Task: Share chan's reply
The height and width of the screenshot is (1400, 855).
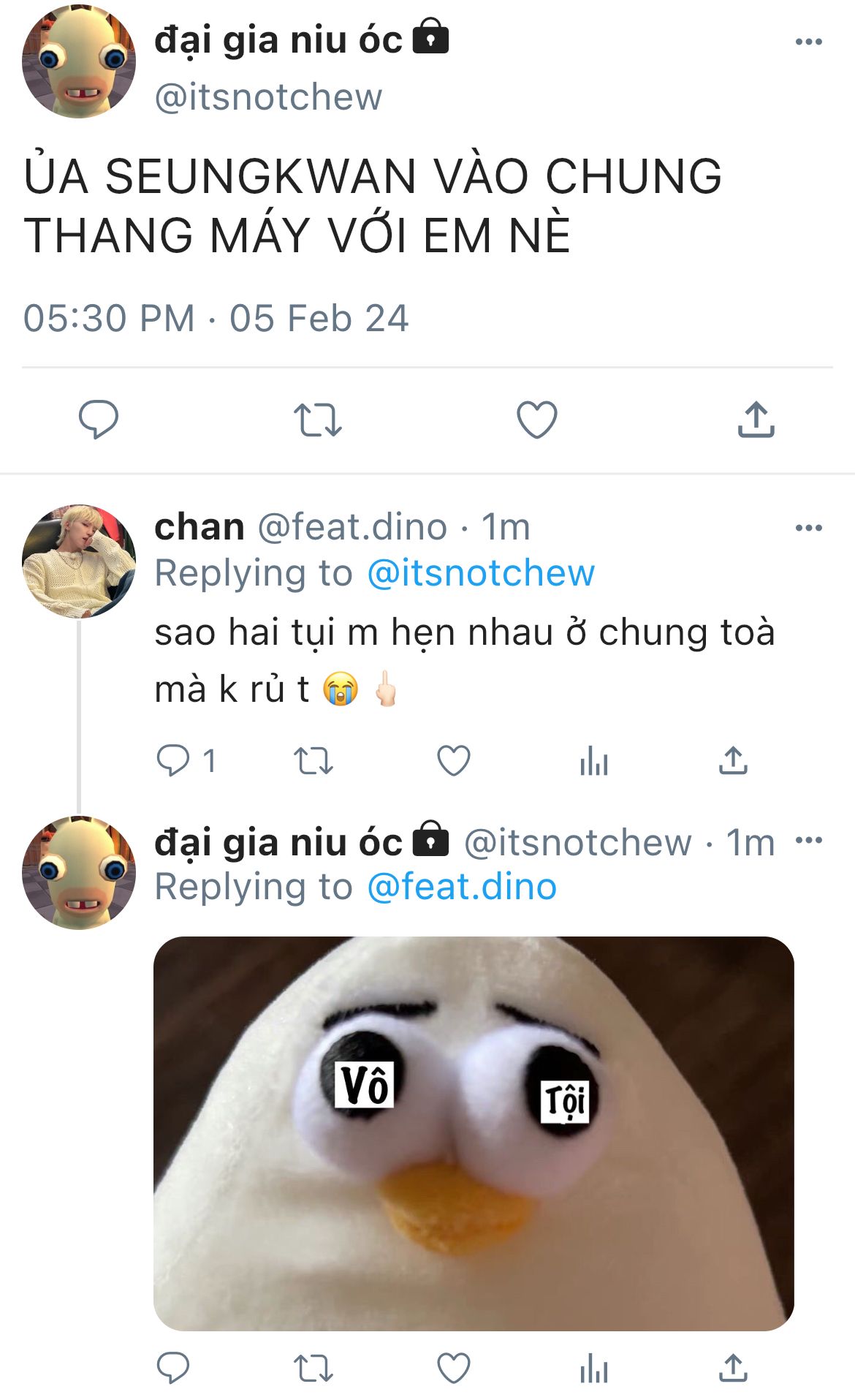Action: tap(733, 760)
